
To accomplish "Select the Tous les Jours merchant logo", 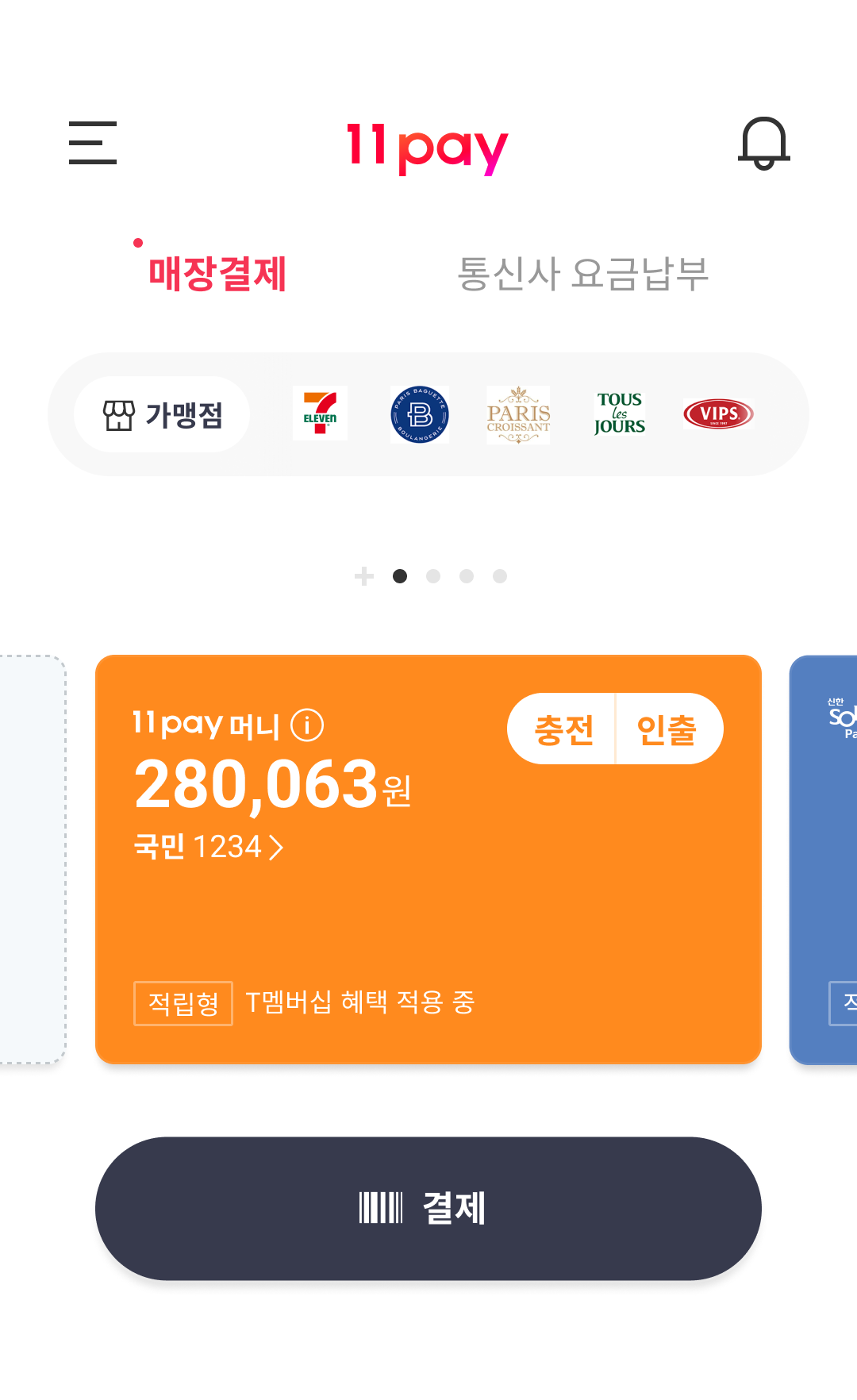I will coord(619,413).
